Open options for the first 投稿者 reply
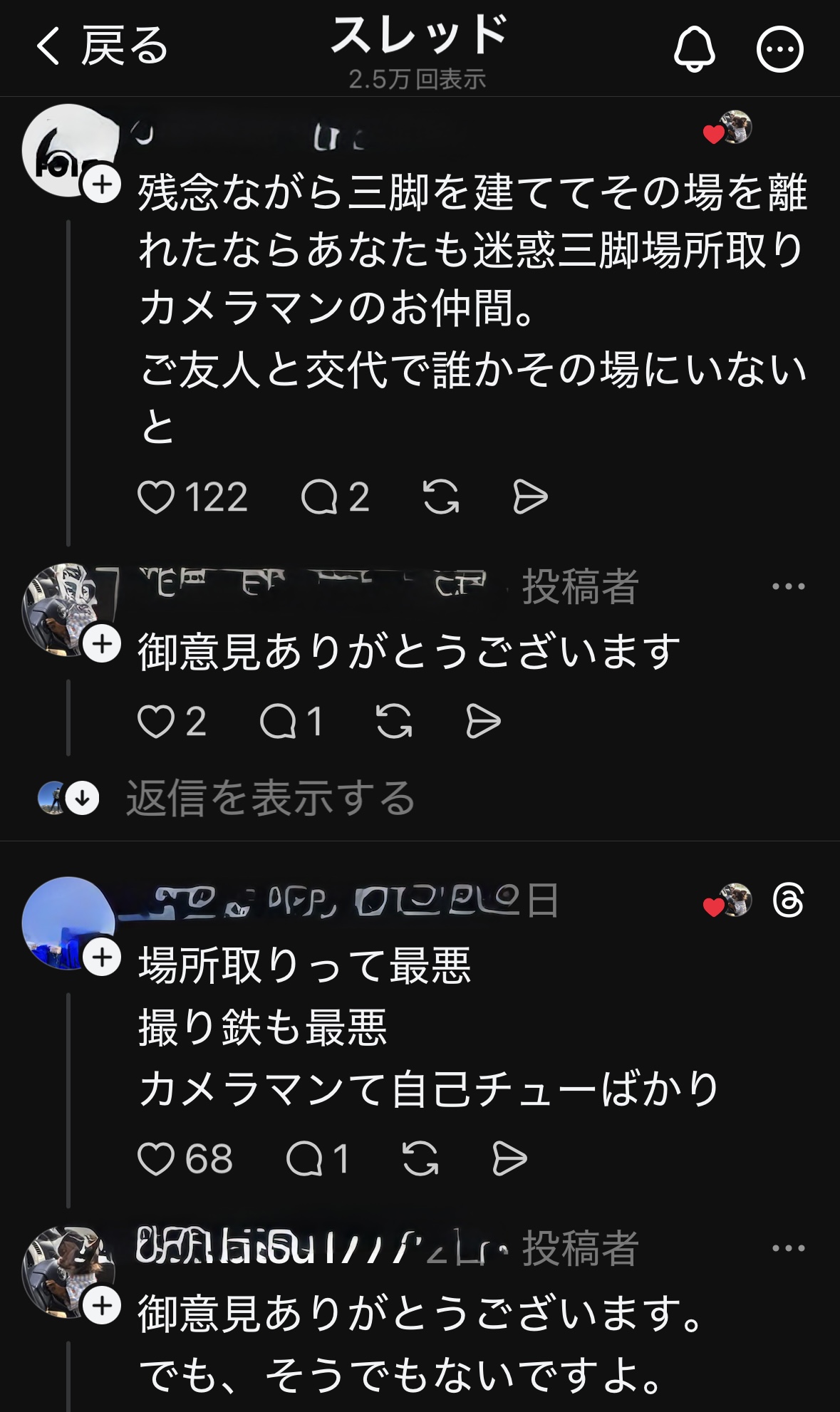This screenshot has height=1412, width=840. pyautogui.click(x=788, y=586)
